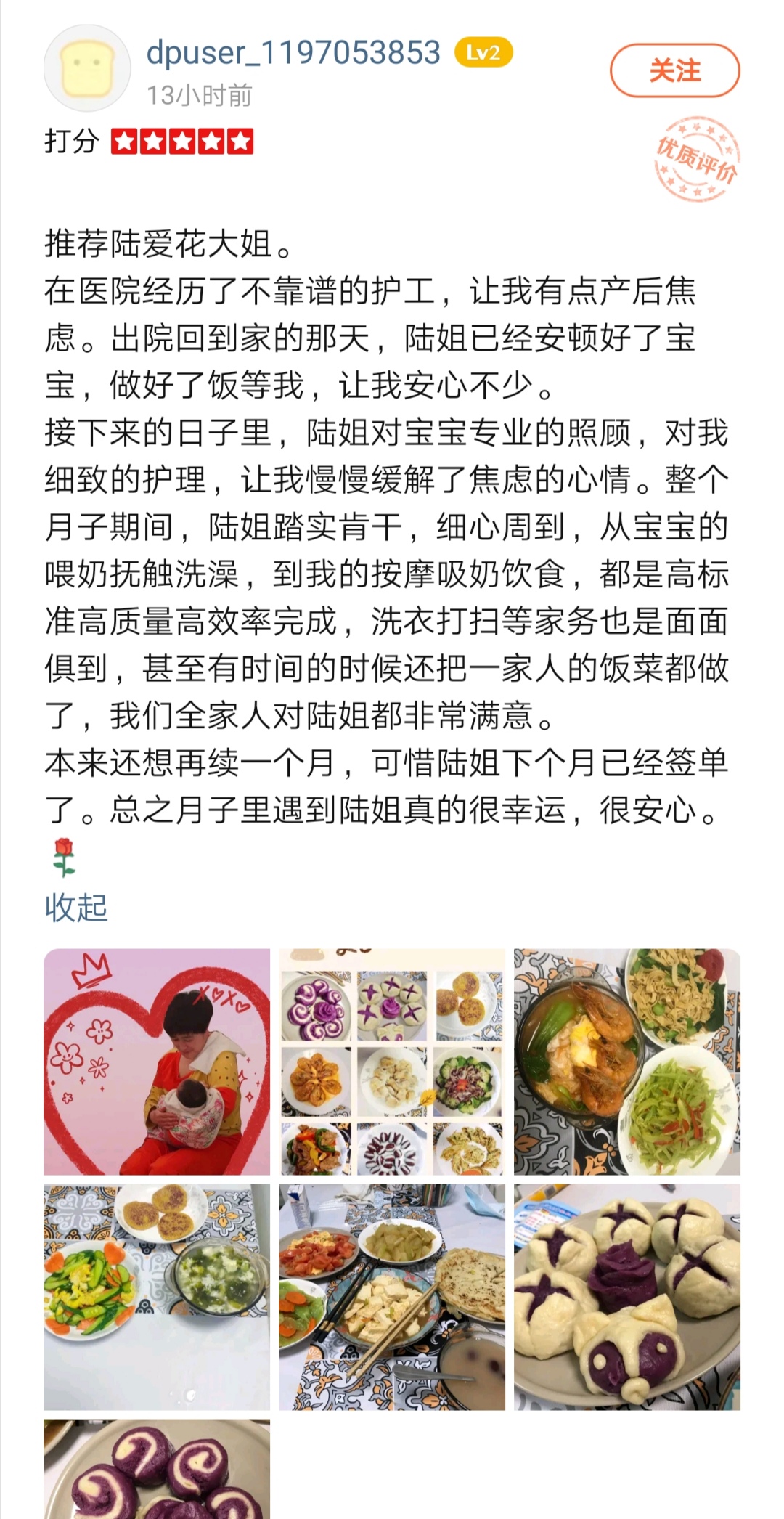View the nine-dish collage photo
This screenshot has height=1519, width=784.
tap(392, 1062)
